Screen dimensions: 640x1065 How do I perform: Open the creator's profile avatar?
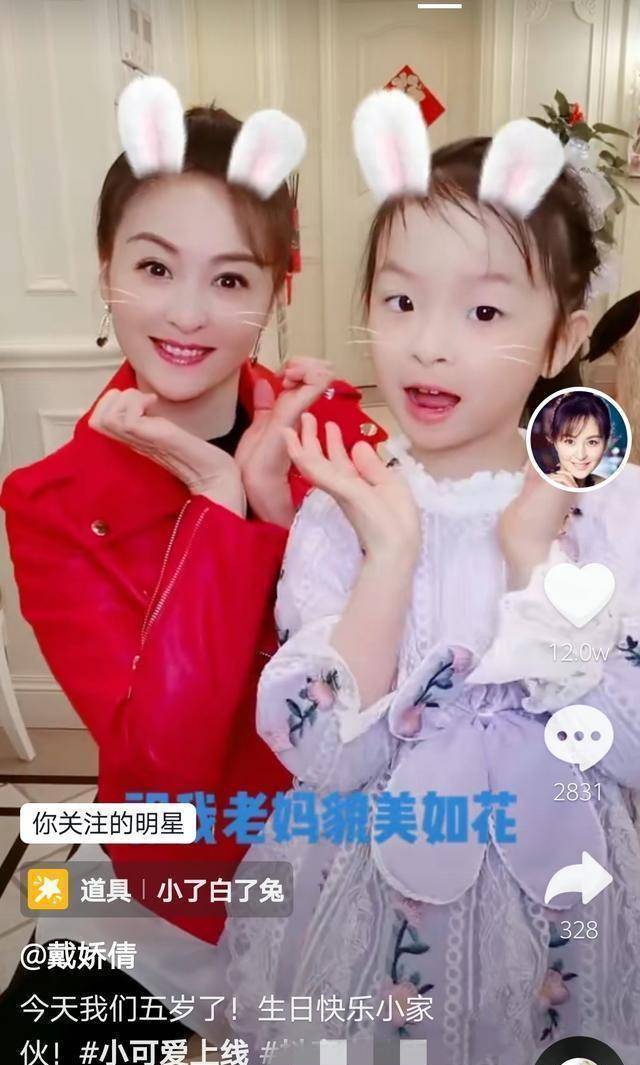[578, 439]
